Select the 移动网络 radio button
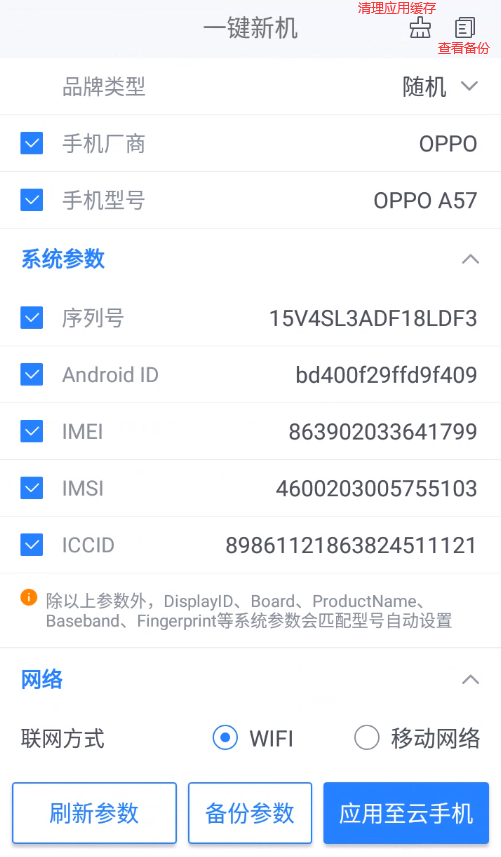Image resolution: width=501 pixels, height=857 pixels. (367, 738)
